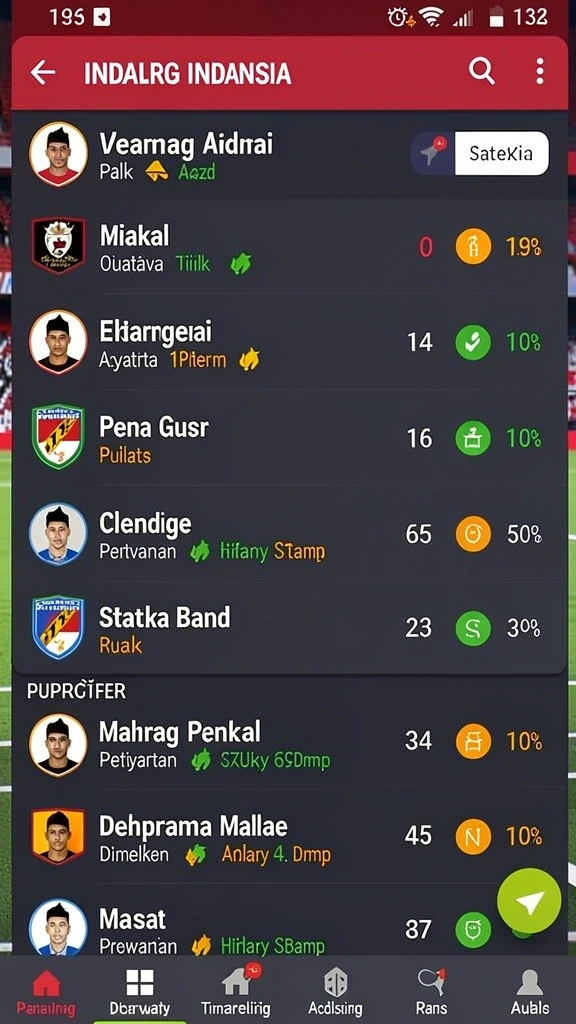This screenshot has width=576, height=1024.
Task: Switch to the Timareliiig tab
Action: pos(236,991)
